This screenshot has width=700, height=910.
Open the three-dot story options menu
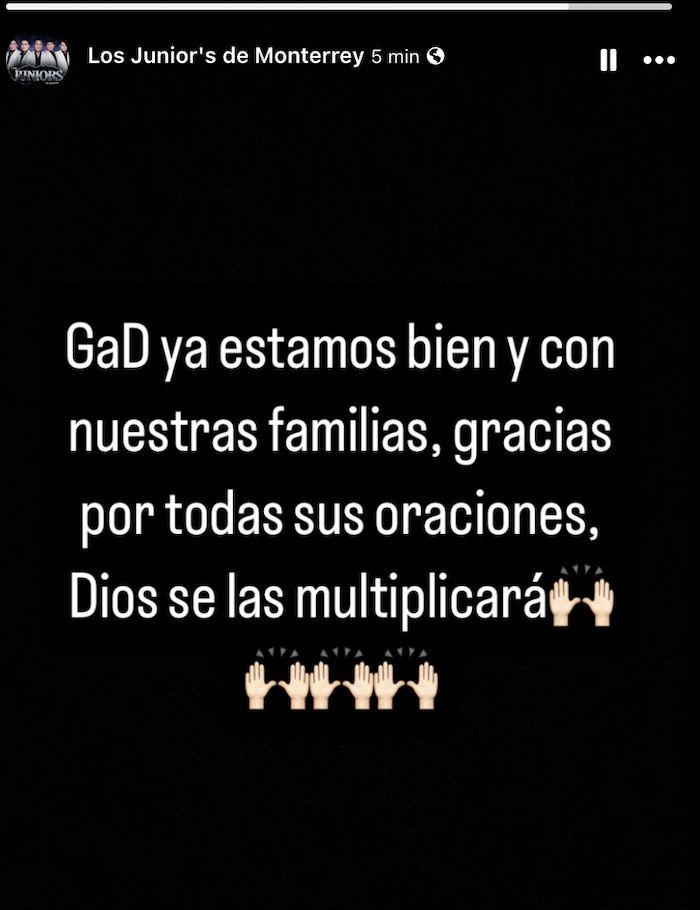tap(659, 60)
